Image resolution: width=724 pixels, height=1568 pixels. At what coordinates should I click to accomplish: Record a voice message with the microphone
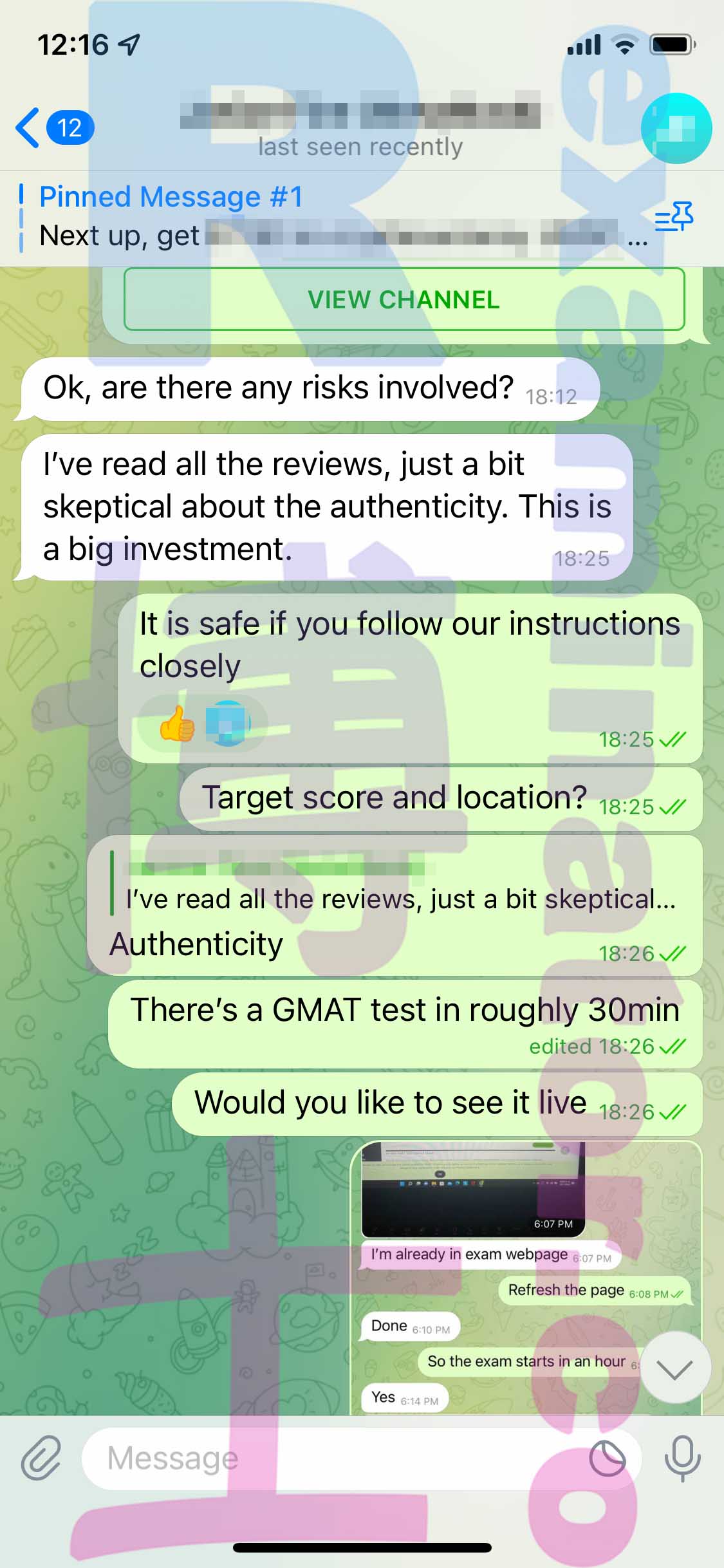pos(682,1458)
